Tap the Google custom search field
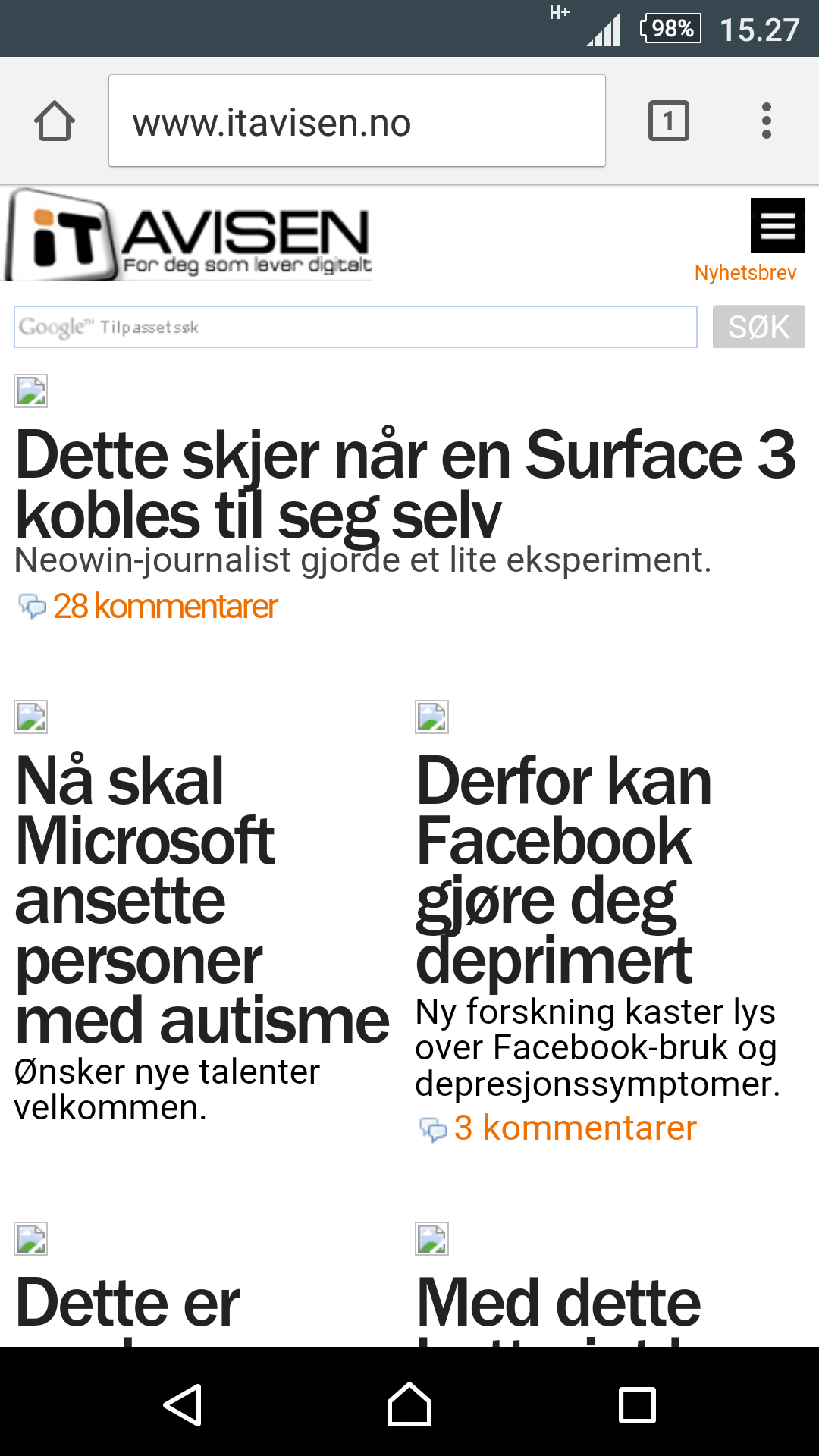 [356, 327]
